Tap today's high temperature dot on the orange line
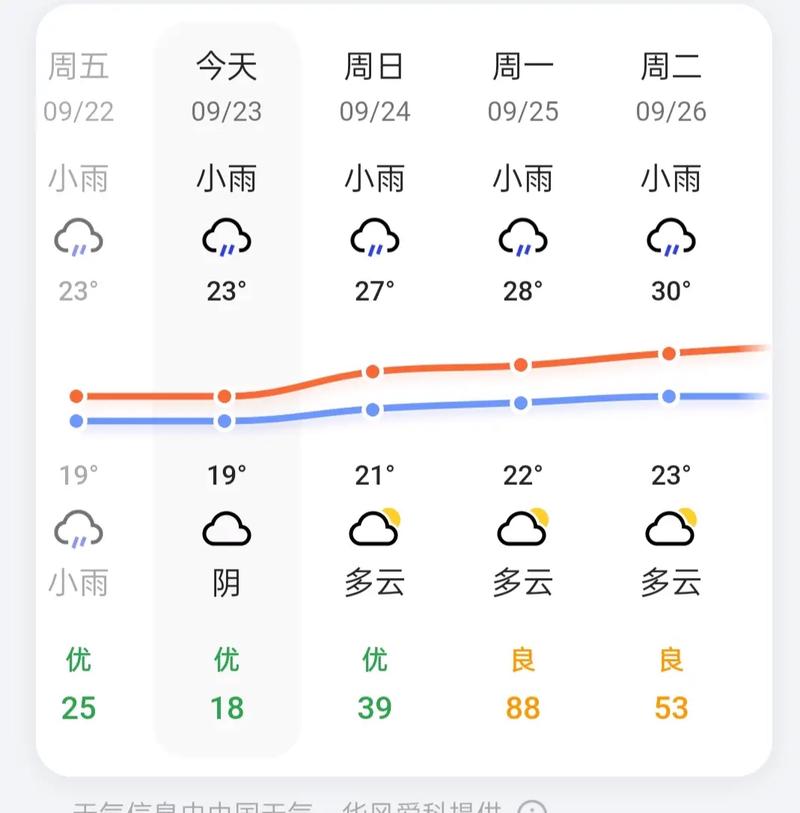 click(225, 396)
